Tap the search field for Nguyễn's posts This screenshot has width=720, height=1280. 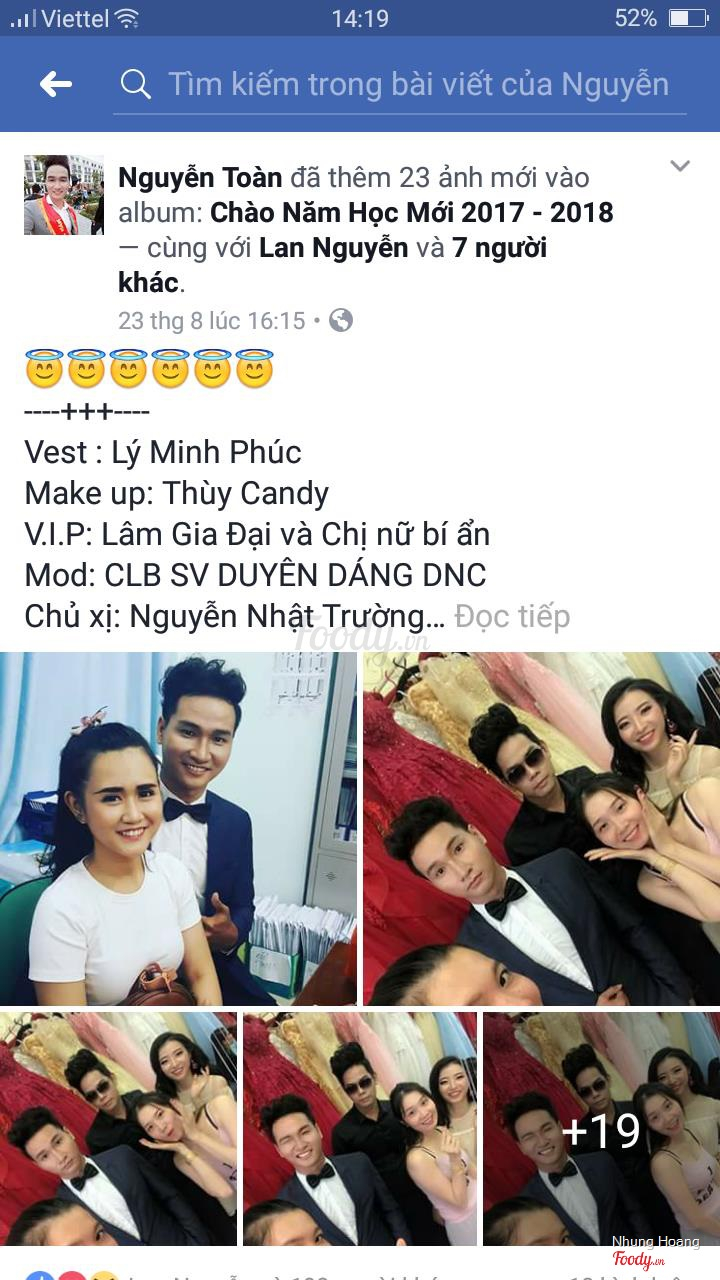point(400,85)
